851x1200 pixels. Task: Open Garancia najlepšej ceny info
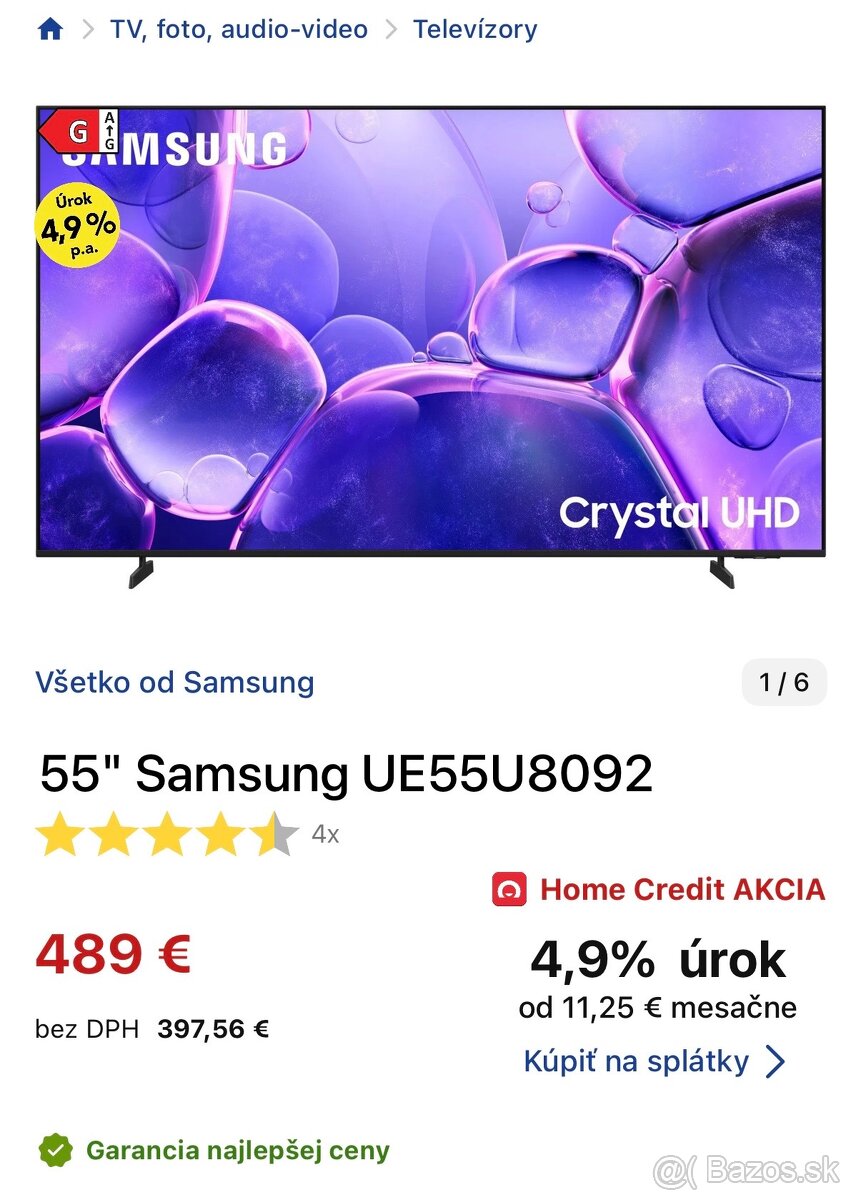click(236, 1150)
